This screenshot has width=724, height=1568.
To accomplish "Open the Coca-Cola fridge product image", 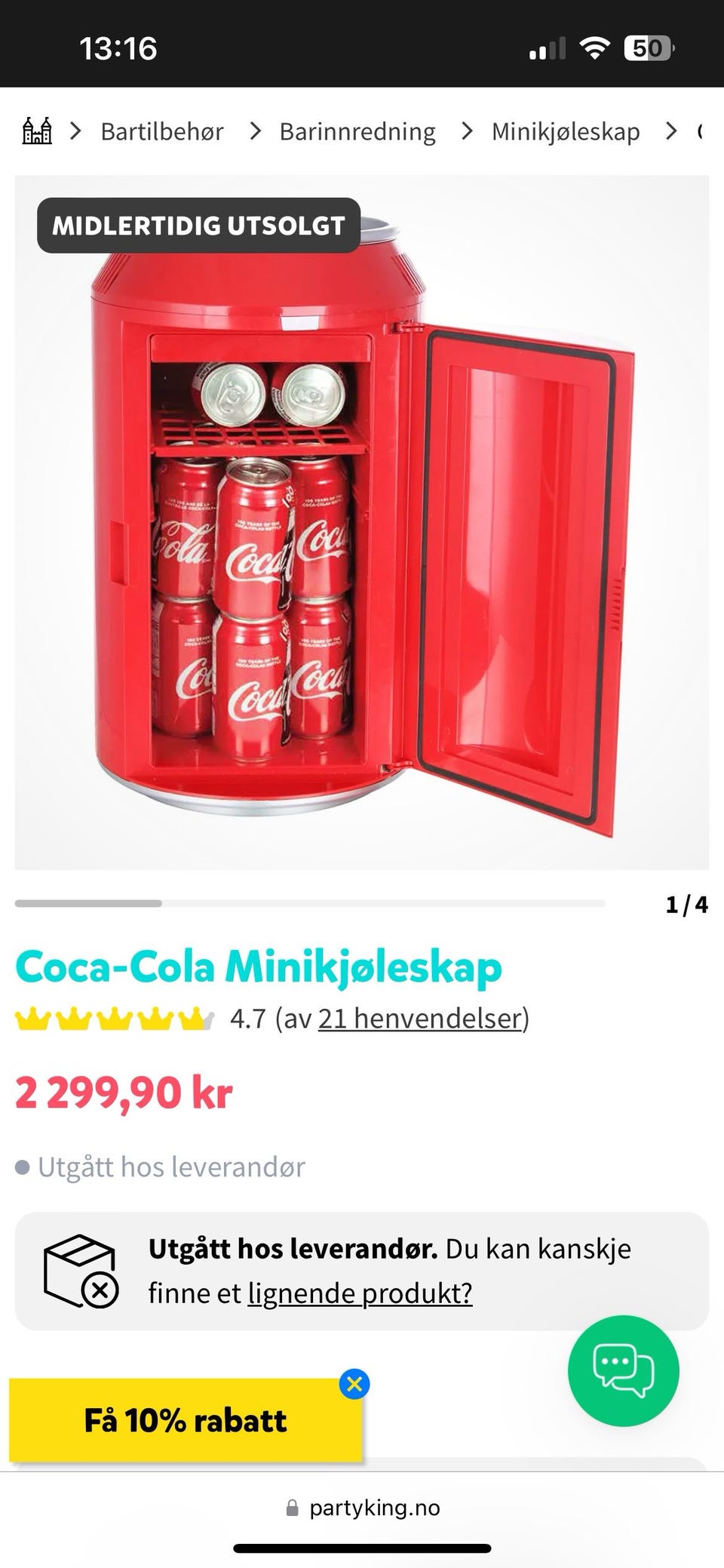I will (x=362, y=522).
